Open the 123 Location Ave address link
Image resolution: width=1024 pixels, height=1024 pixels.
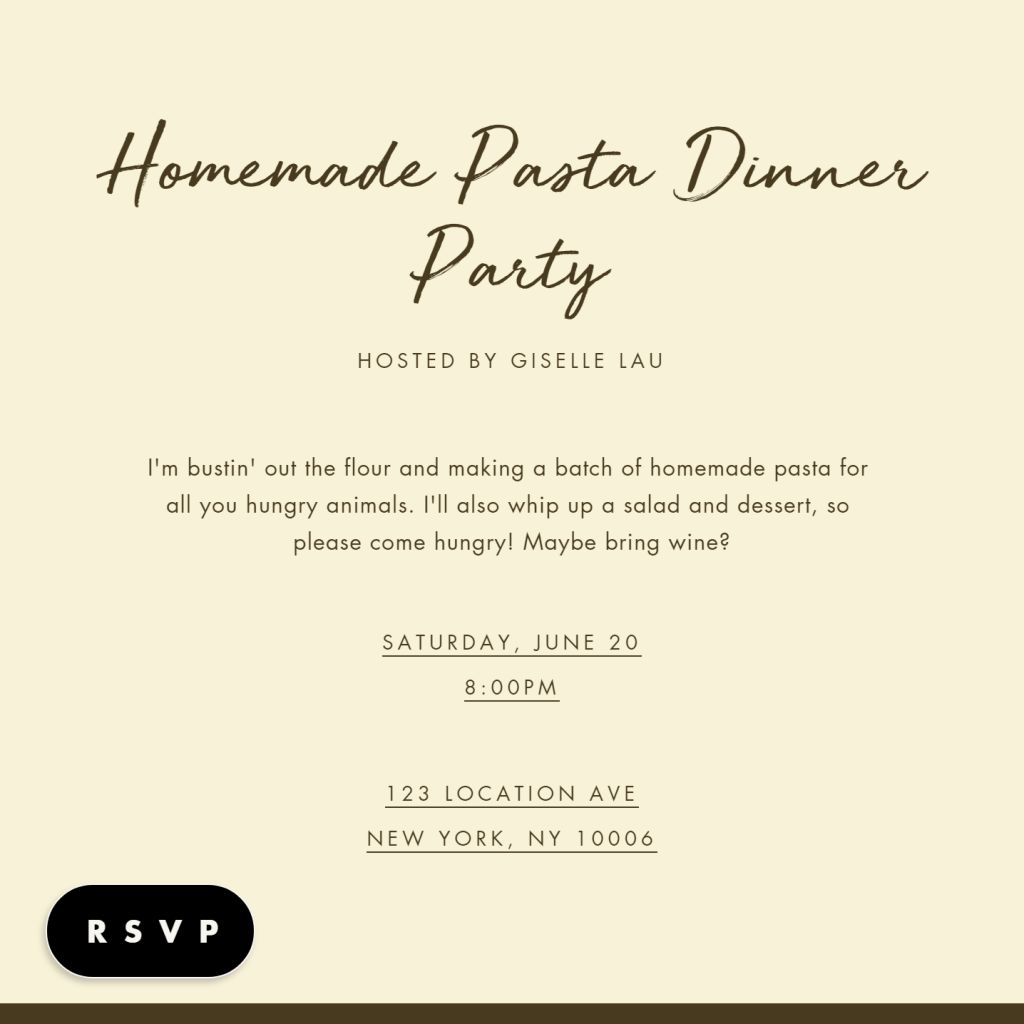tap(511, 794)
